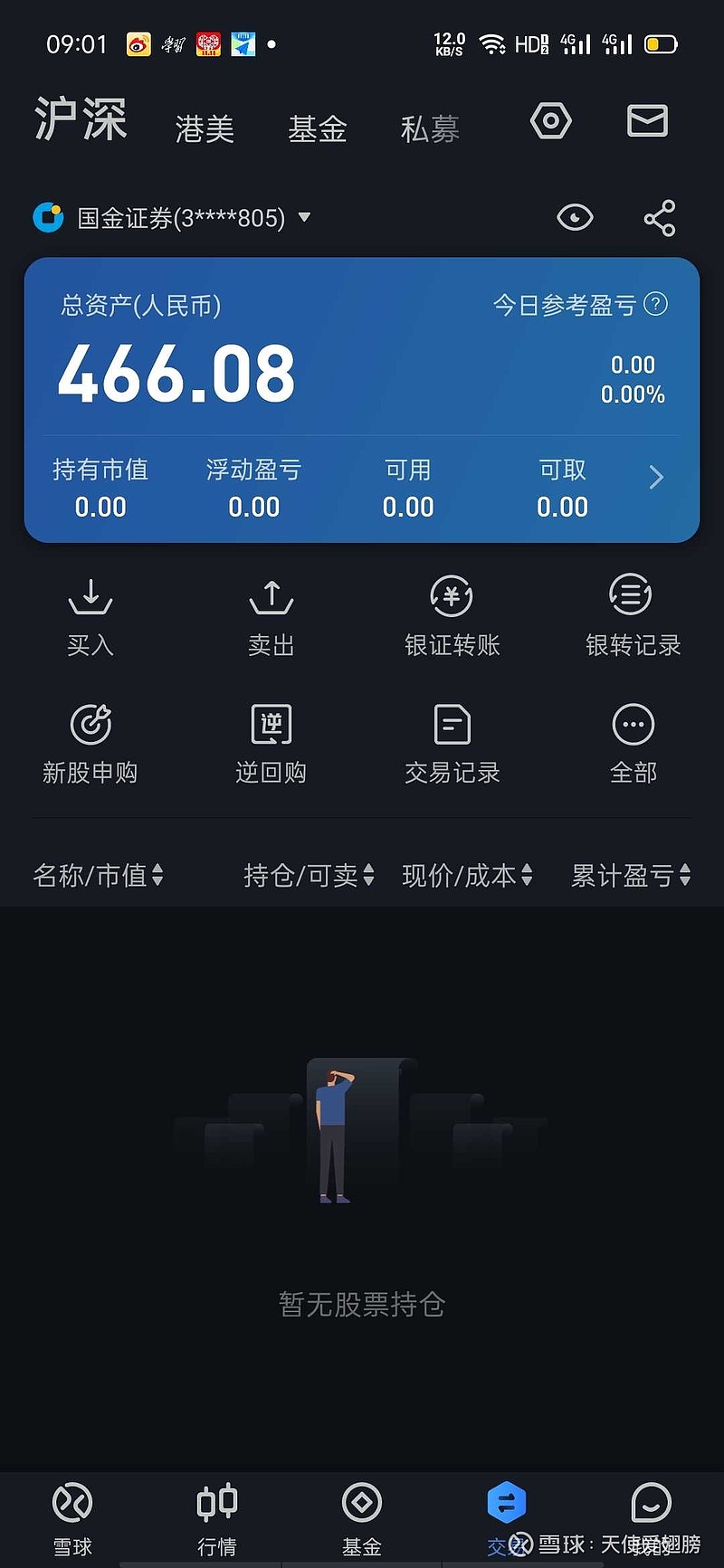Sort holdings by 名称/市值
The height and width of the screenshot is (1568, 724).
click(x=98, y=875)
